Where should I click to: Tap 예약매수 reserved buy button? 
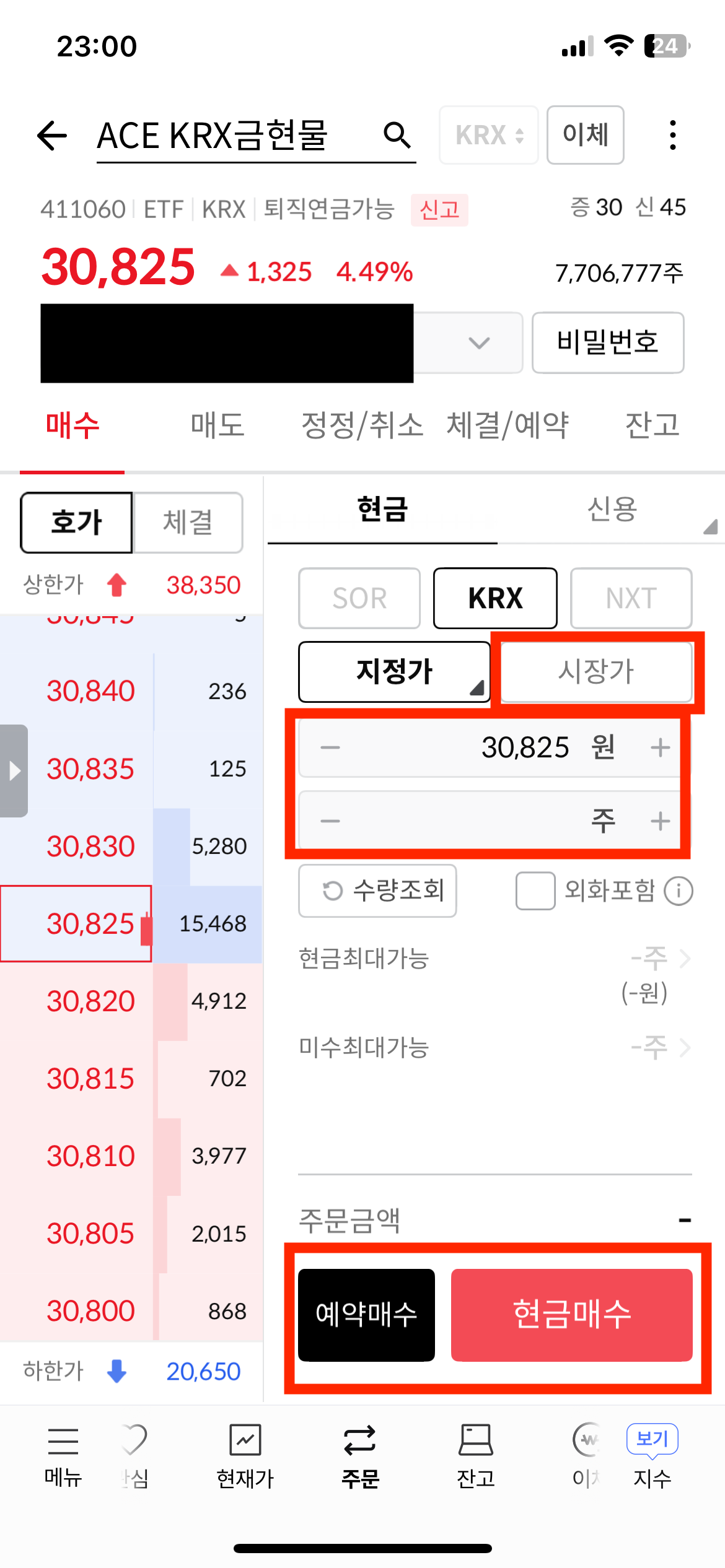pos(366,1314)
